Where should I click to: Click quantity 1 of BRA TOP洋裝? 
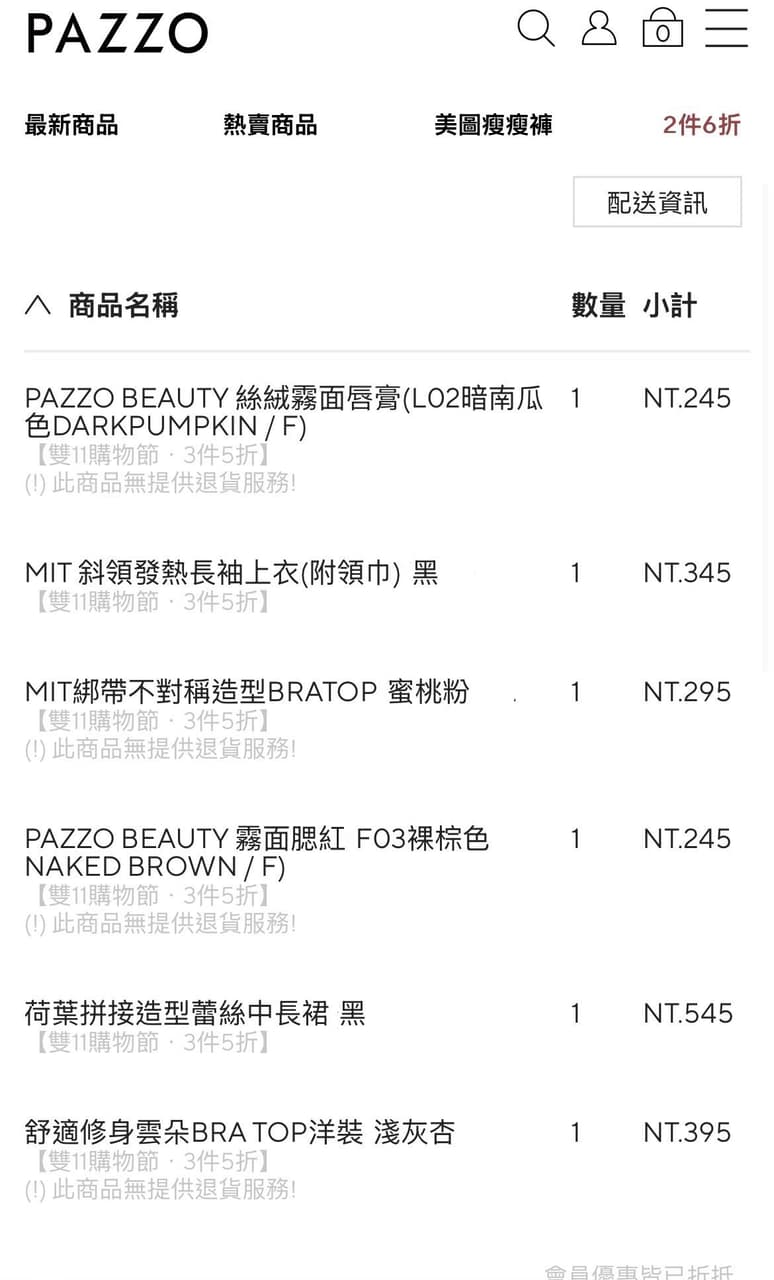(575, 1132)
